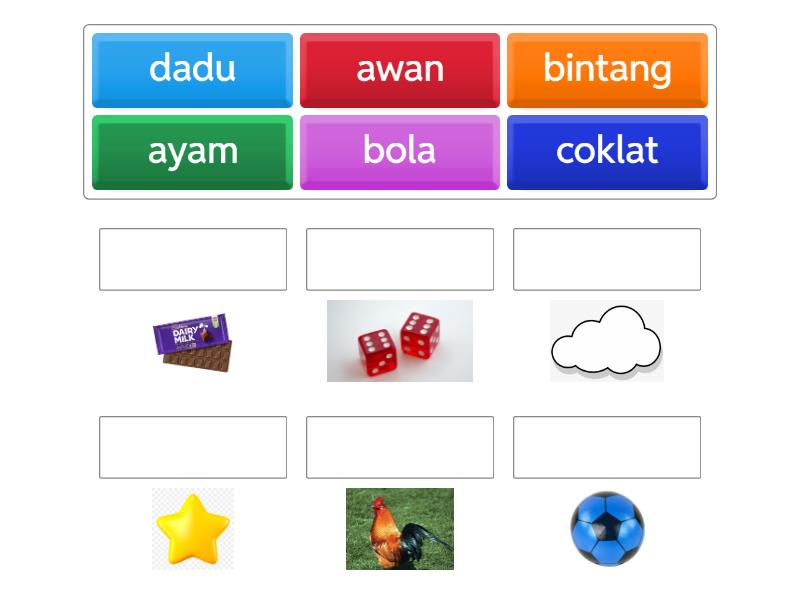Image resolution: width=800 pixels, height=600 pixels.
Task: Select the answer box above the dice
Action: coord(400,259)
